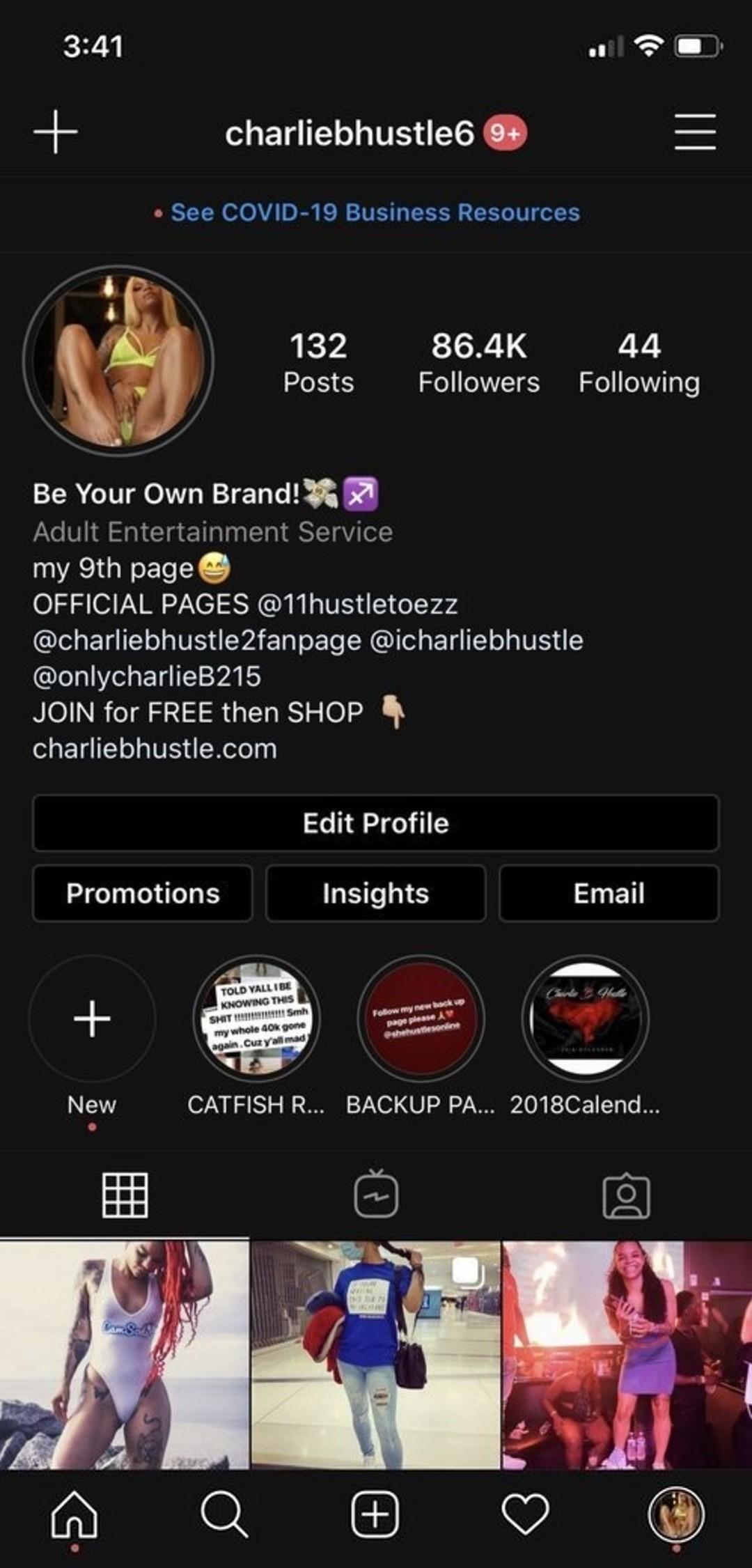The image size is (752, 1568).
Task: Switch to the tagged photos tab
Action: pos(626,1195)
